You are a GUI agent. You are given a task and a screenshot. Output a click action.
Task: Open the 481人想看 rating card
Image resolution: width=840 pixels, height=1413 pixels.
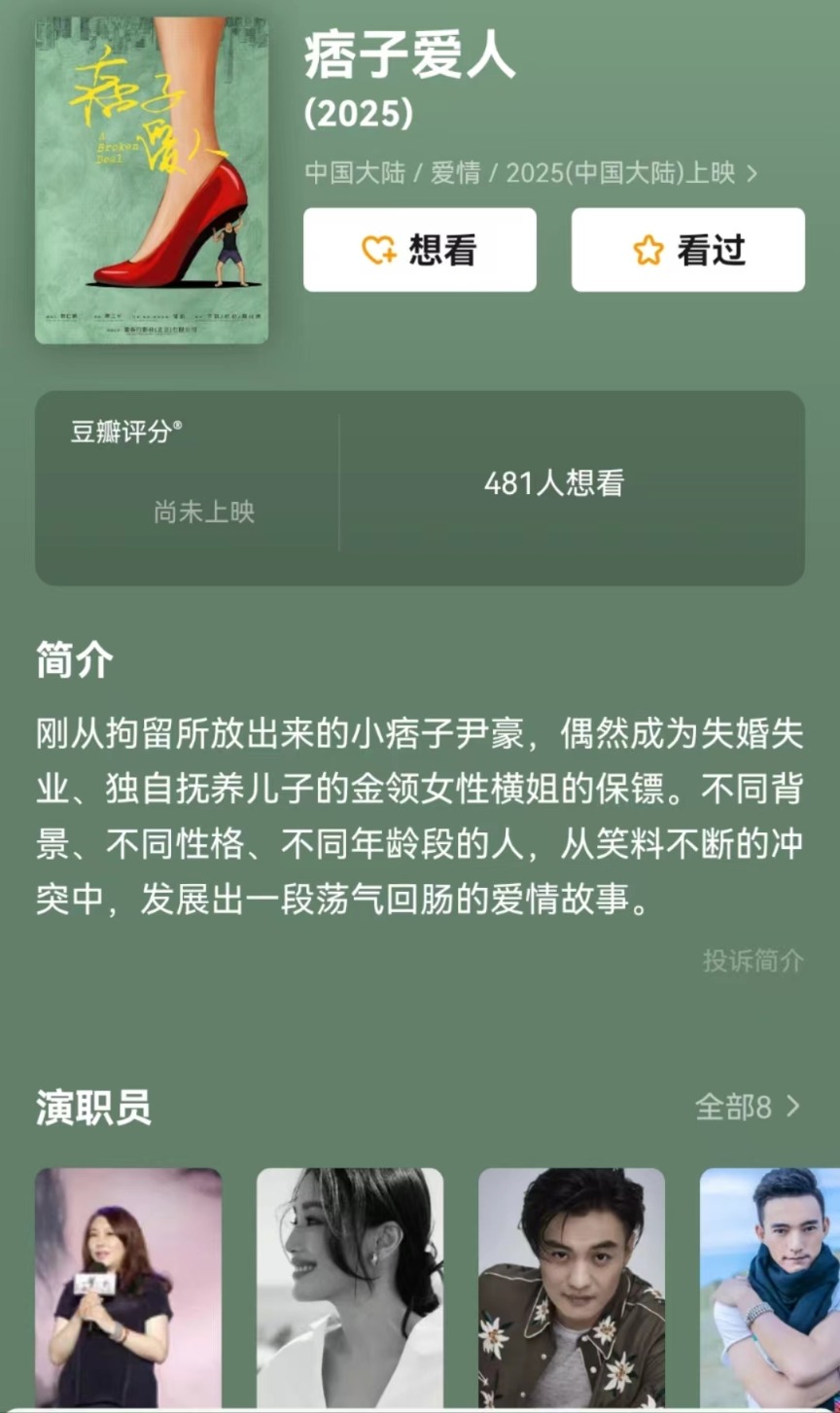(x=554, y=484)
